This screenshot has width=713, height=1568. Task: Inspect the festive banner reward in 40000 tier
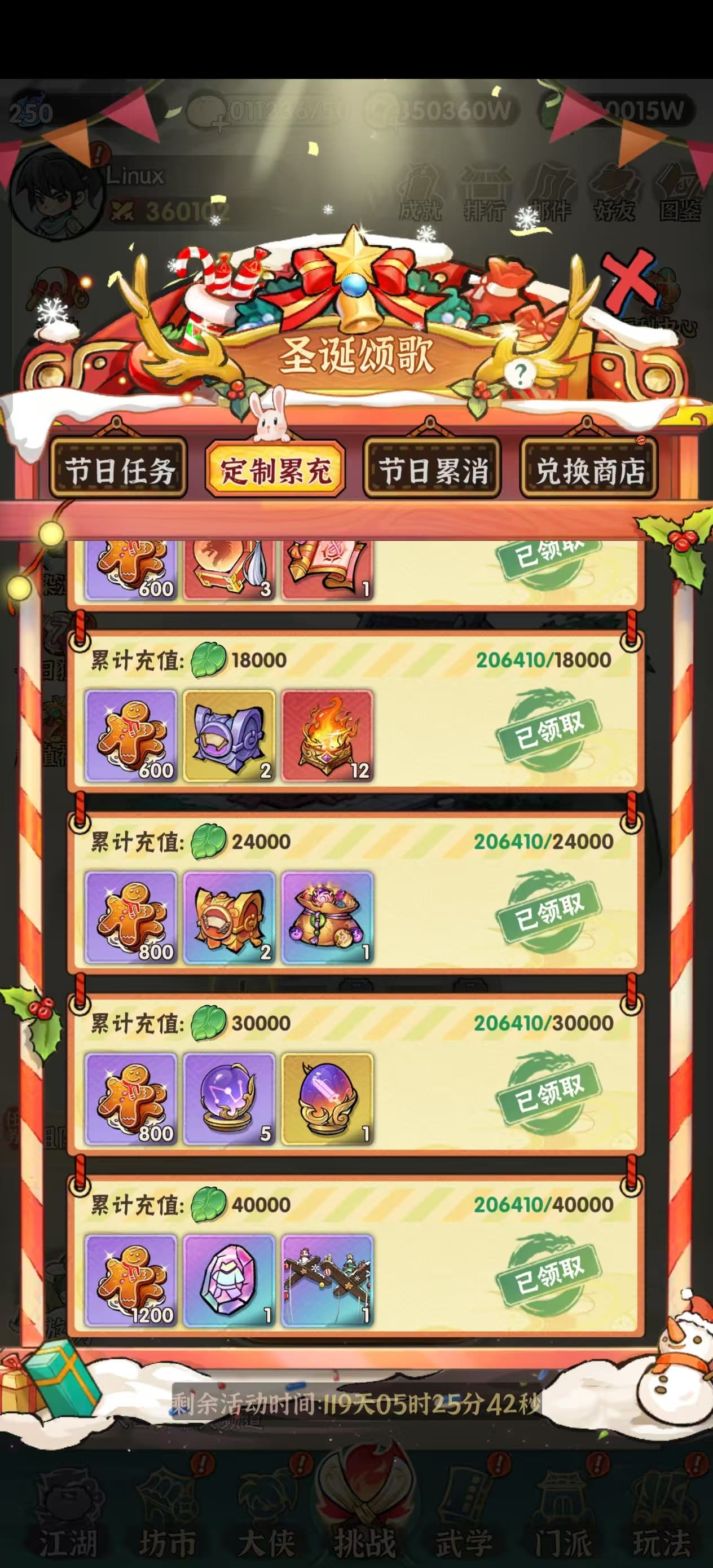click(327, 1280)
